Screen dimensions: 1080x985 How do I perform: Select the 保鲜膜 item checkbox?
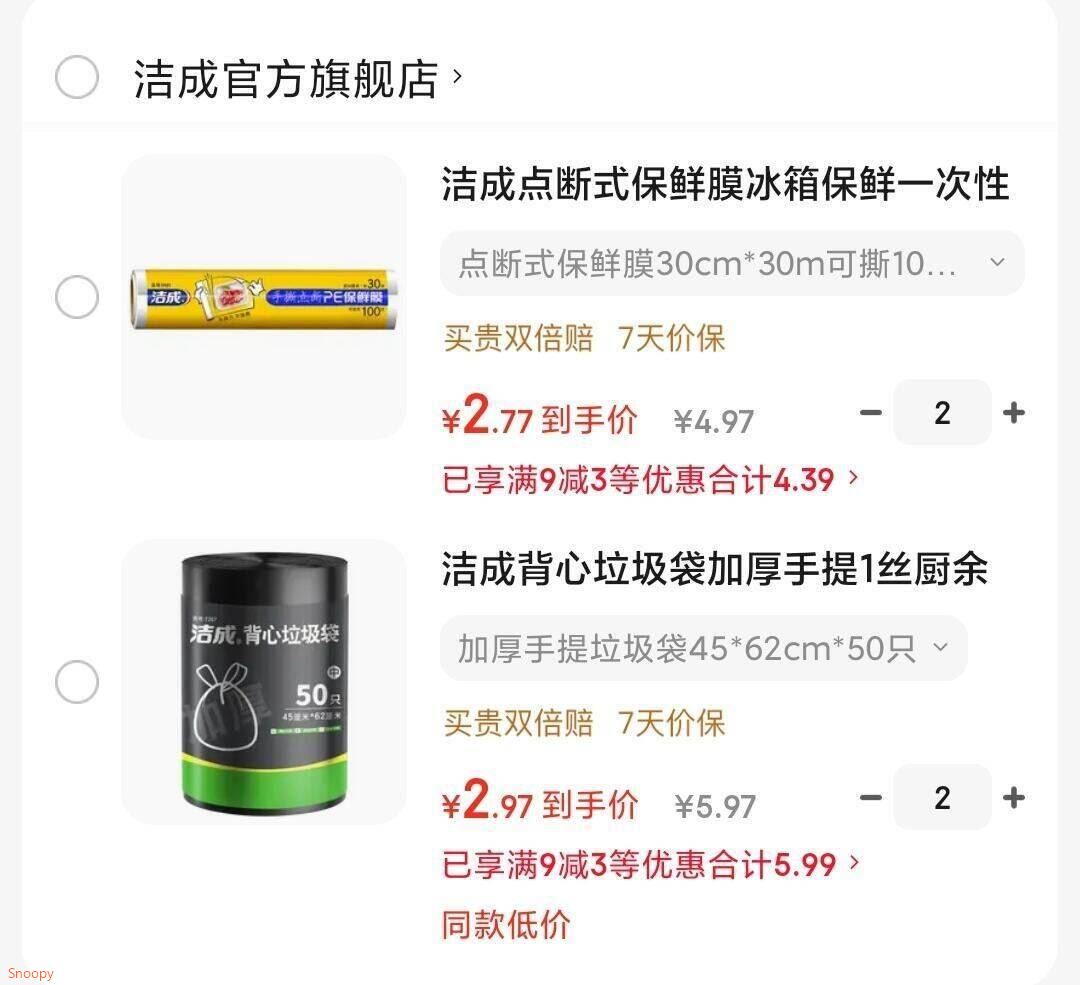[x=76, y=297]
